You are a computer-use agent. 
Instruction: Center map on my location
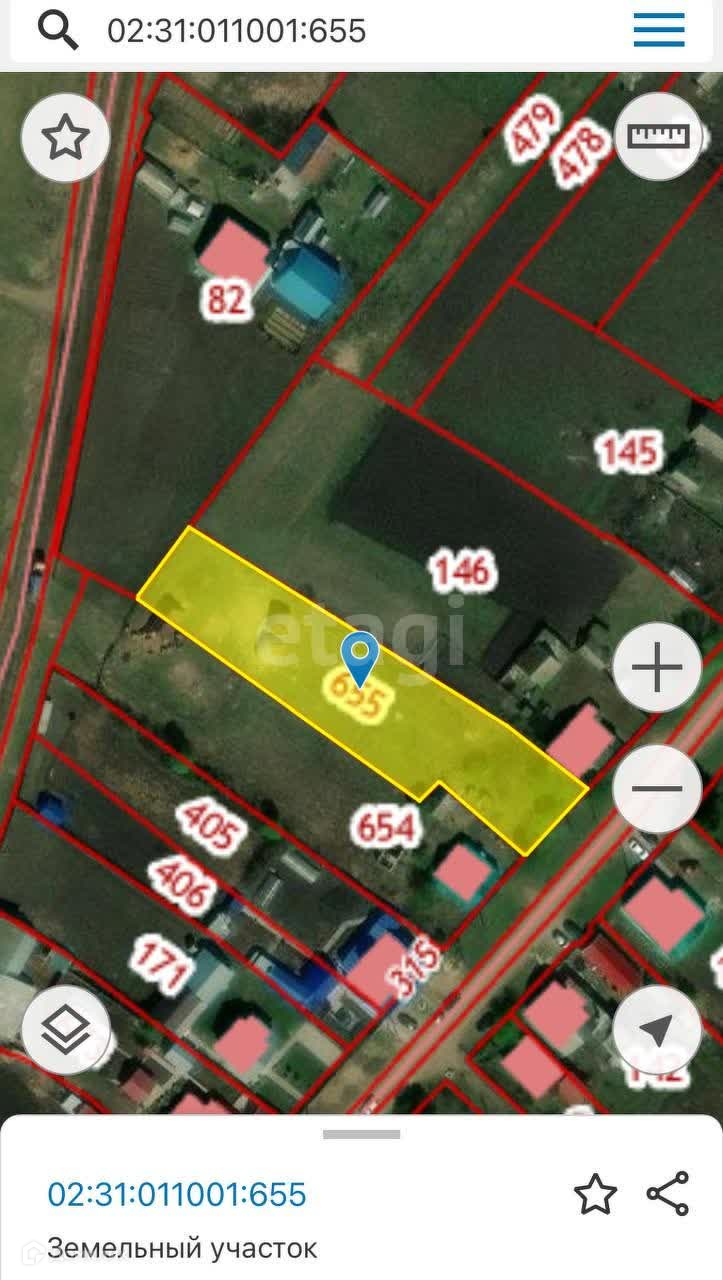(x=658, y=1029)
